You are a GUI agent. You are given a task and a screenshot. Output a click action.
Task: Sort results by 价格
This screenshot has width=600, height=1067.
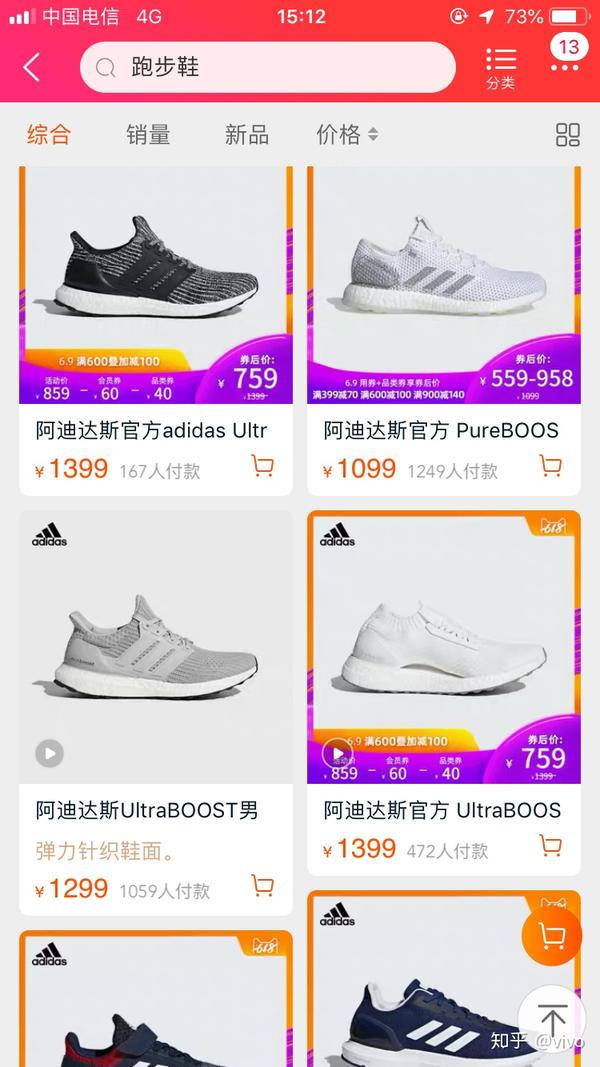pos(347,134)
